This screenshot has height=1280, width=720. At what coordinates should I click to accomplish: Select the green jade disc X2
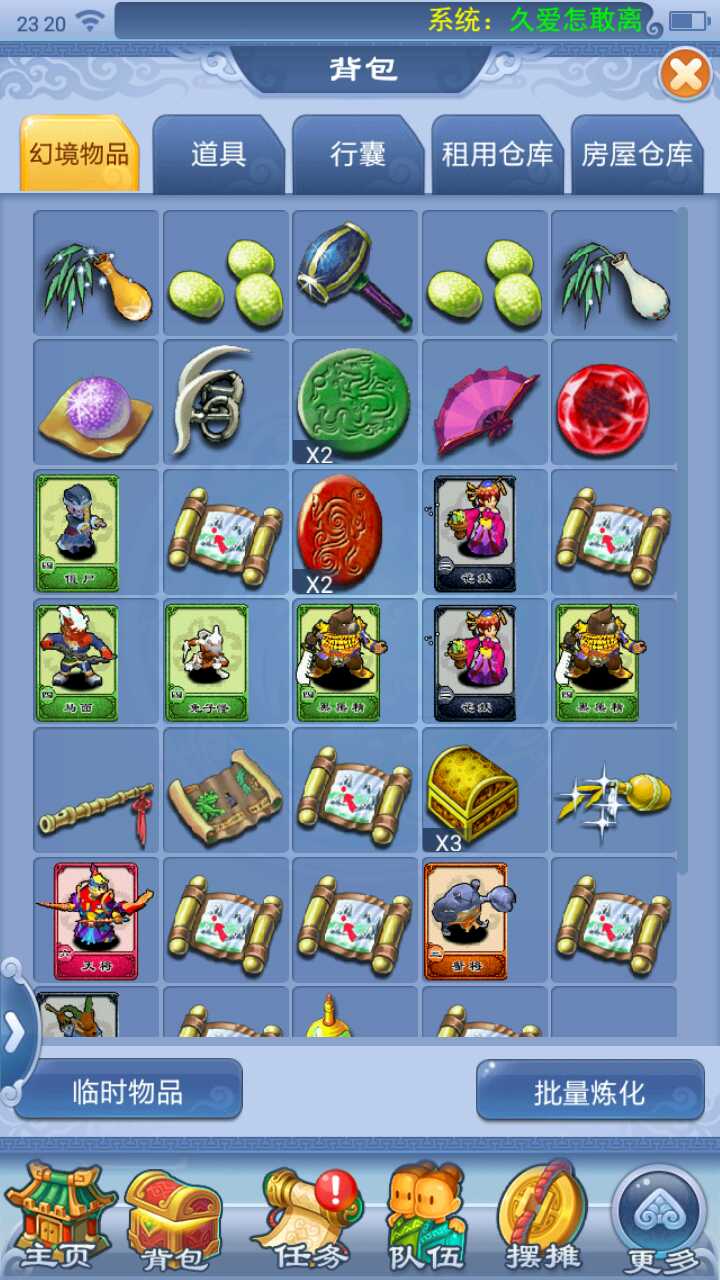point(355,403)
